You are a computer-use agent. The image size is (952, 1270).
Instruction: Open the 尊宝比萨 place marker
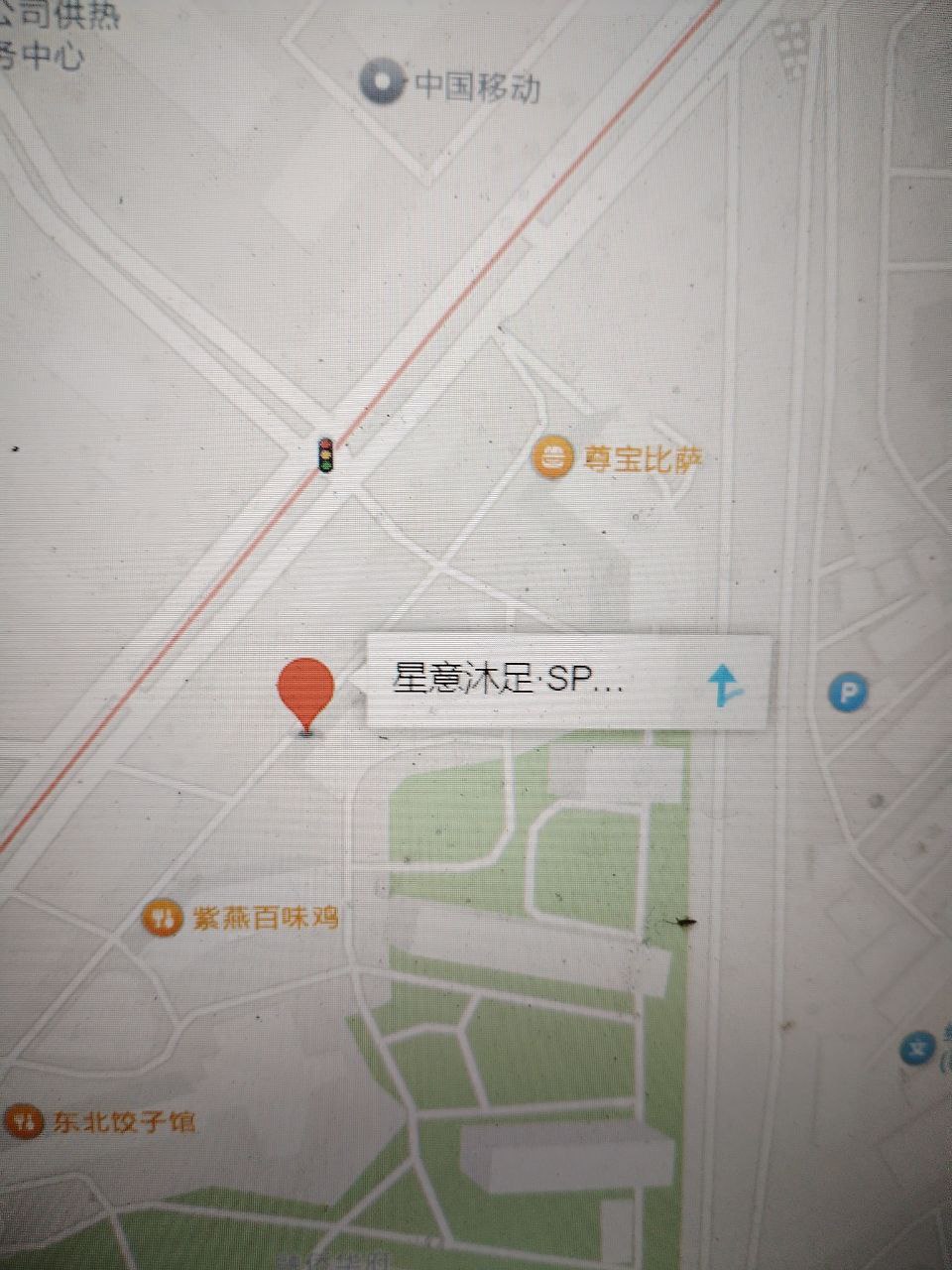pos(552,458)
